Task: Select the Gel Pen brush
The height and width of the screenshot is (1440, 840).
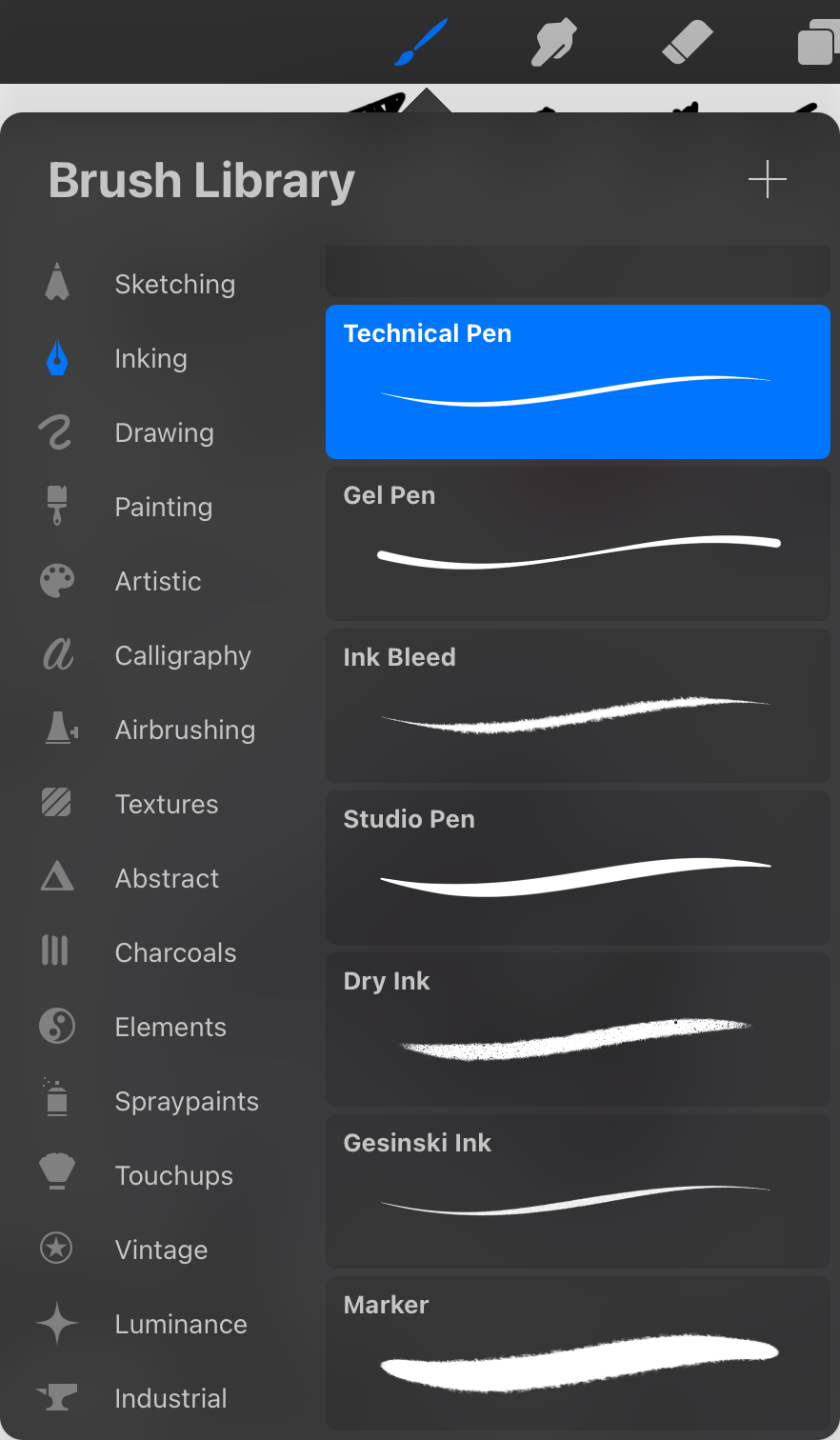Action: [578, 544]
